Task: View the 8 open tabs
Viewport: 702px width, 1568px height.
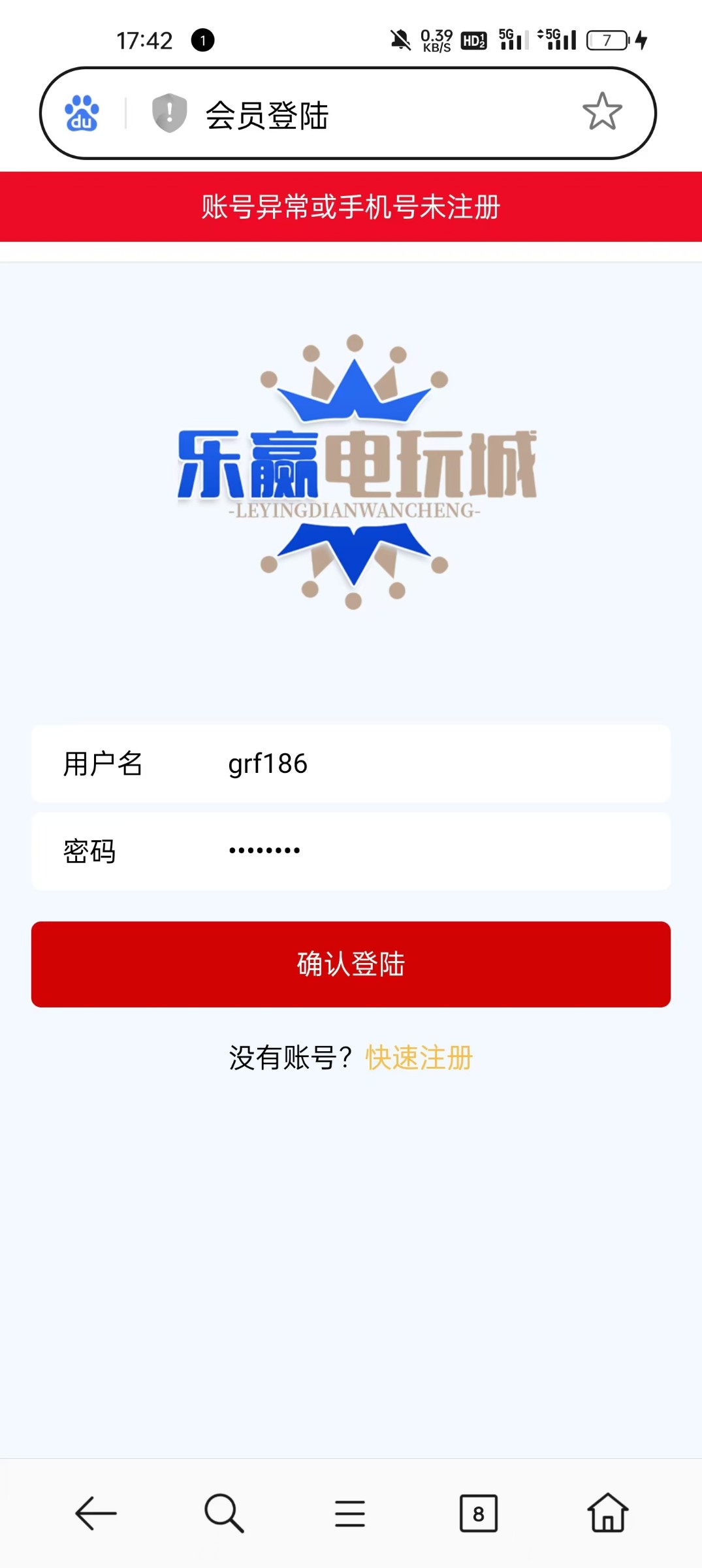Action: (479, 1513)
